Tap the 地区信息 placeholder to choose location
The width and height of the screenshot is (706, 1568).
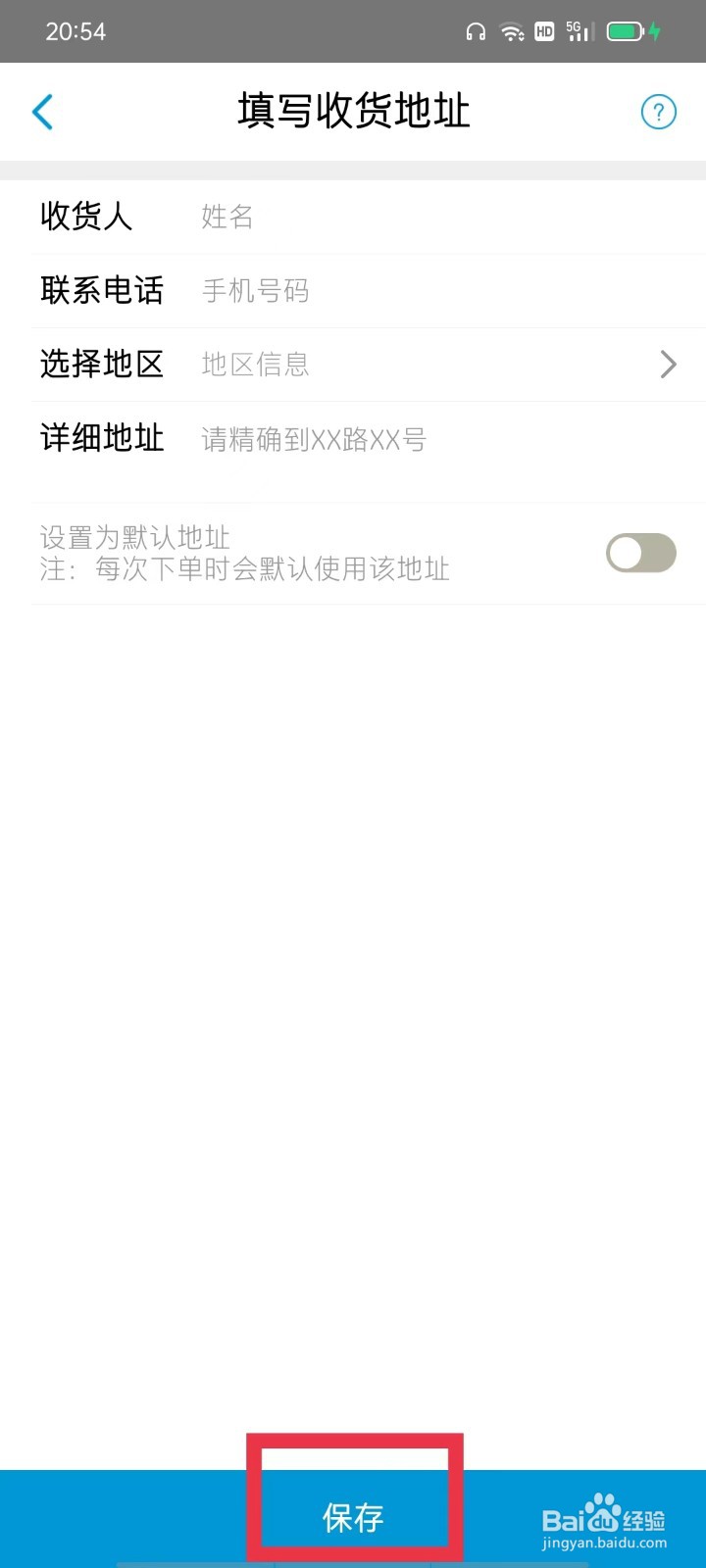point(255,364)
